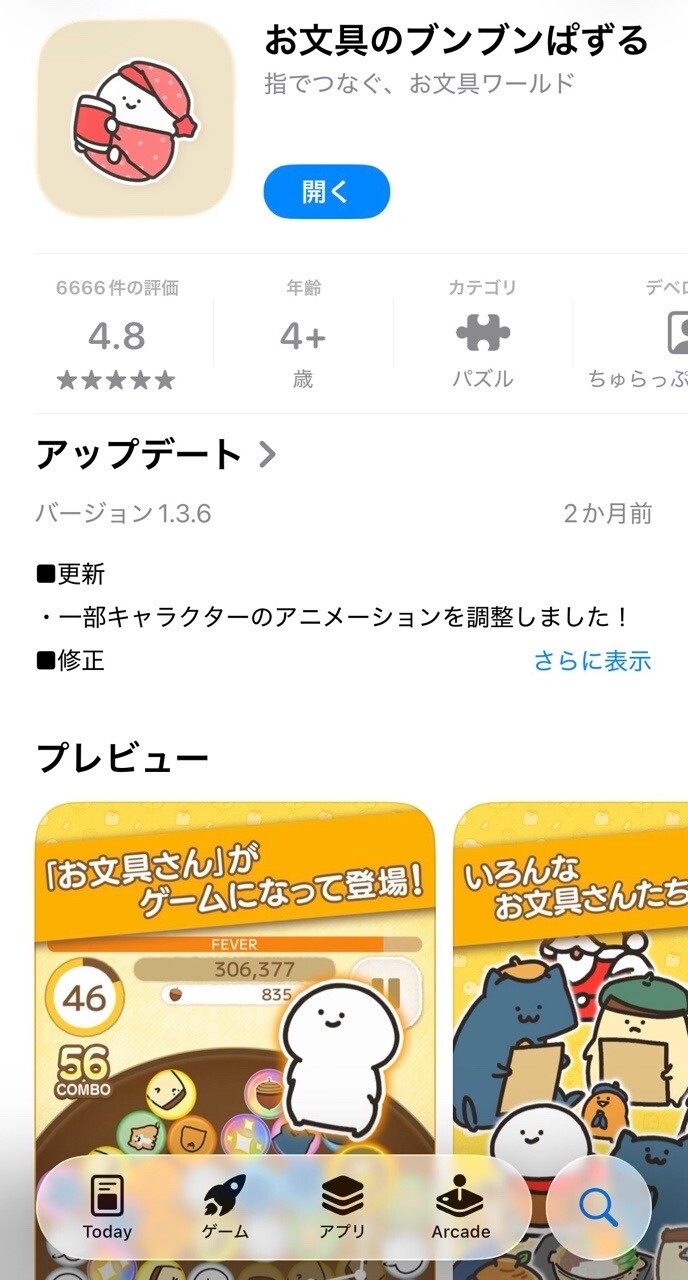This screenshot has width=688, height=1280.
Task: View the 6666件の評価 ratings
Action: coord(117,335)
